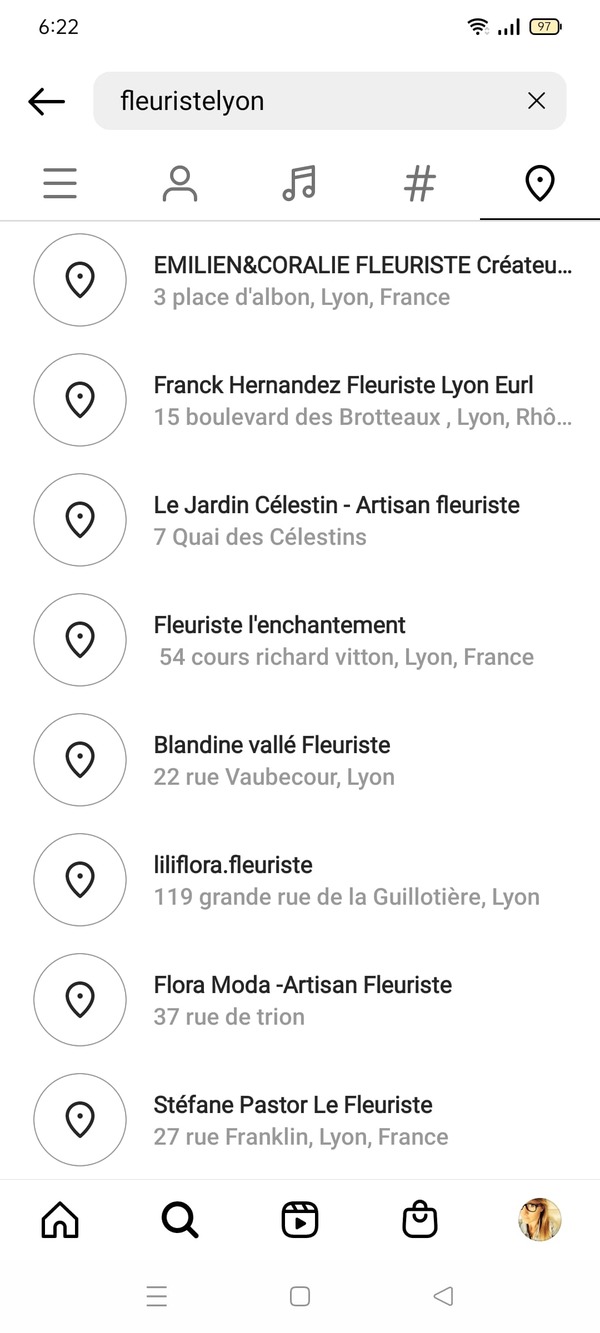Go back using the top arrow
The width and height of the screenshot is (600, 1333).
click(46, 101)
